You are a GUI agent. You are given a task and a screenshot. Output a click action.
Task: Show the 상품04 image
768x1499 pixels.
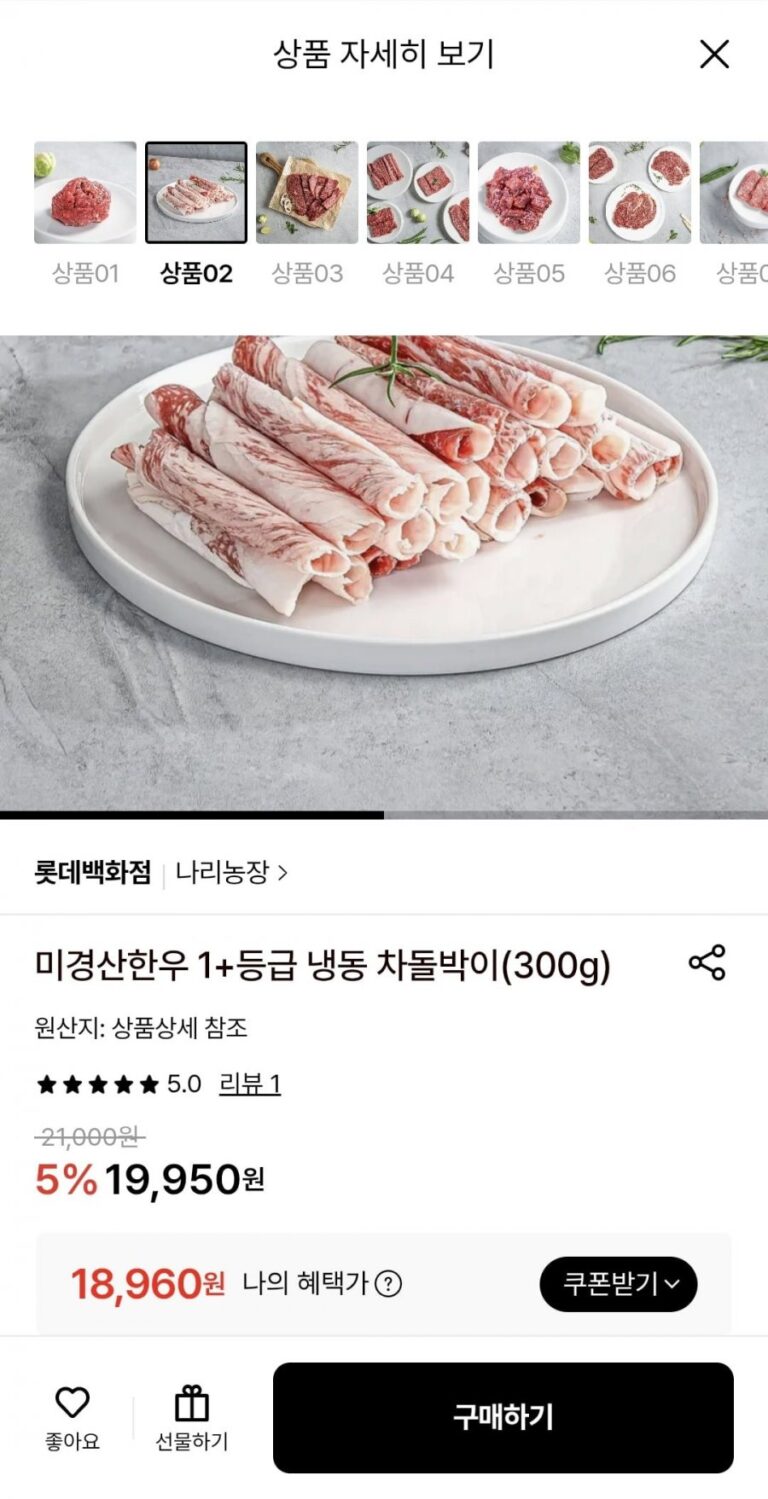click(x=418, y=193)
